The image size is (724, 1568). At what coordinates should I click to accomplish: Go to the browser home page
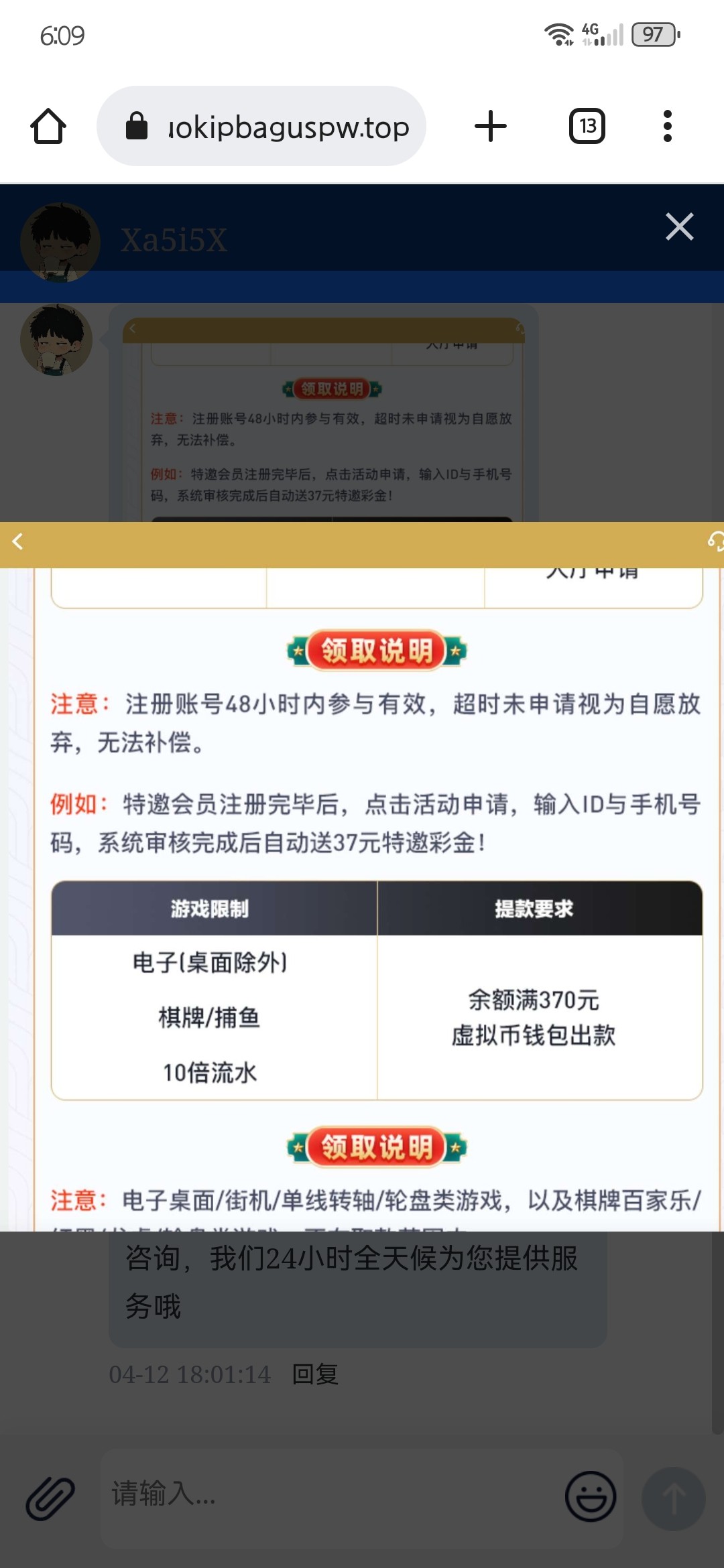pos(48,126)
